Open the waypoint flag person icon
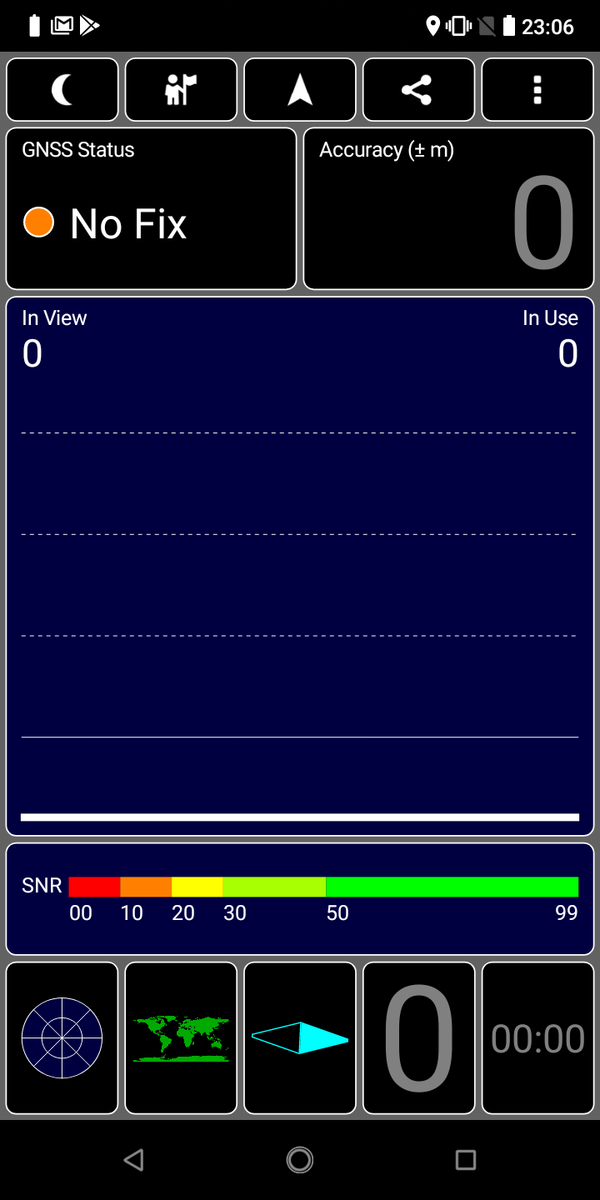Image resolution: width=600 pixels, height=1200 pixels. coord(181,90)
